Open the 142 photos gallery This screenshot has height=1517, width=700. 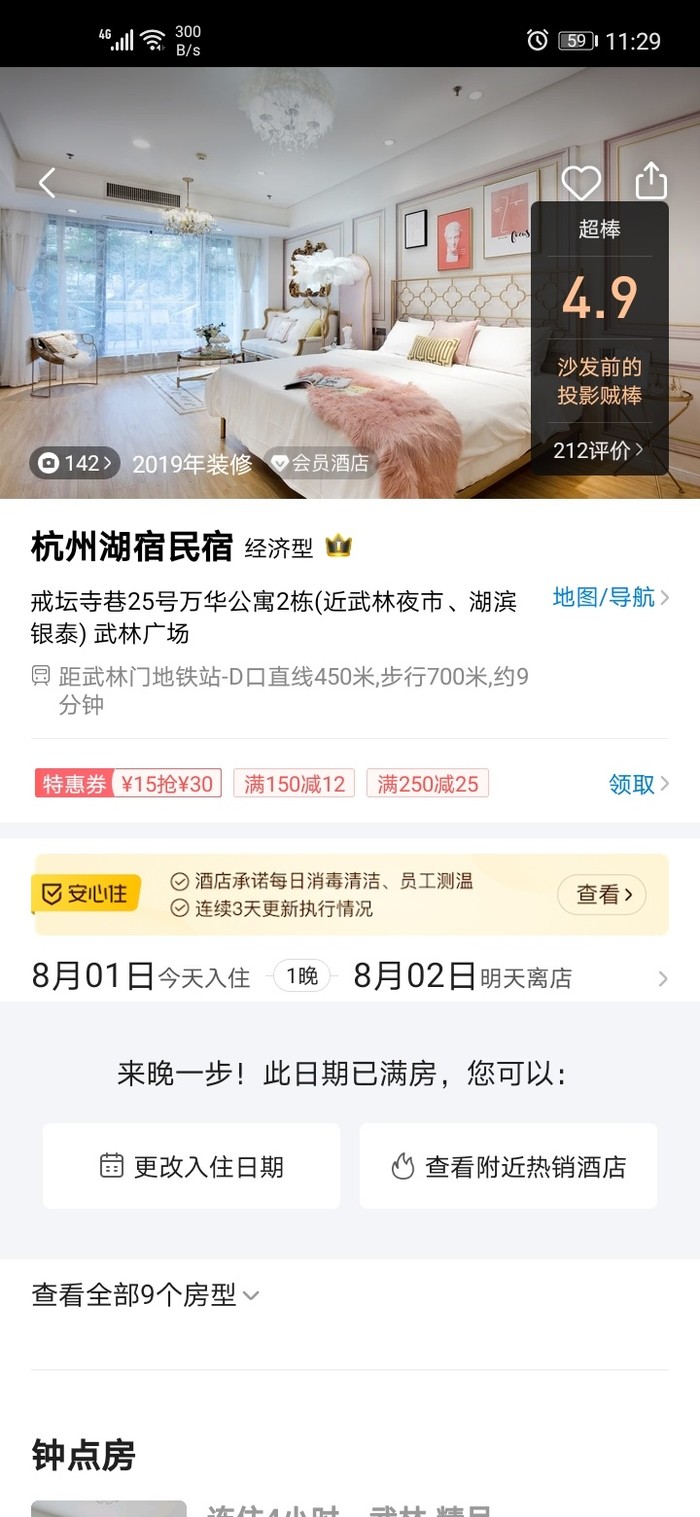75,463
